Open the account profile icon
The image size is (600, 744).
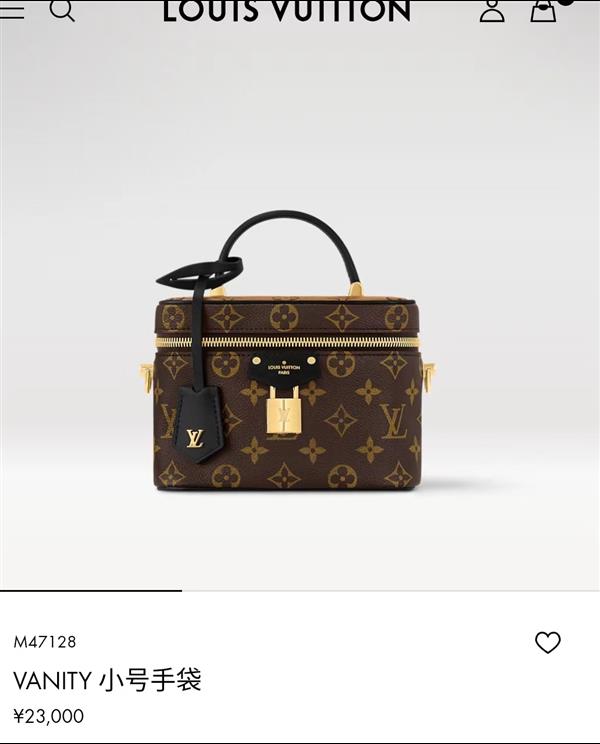(x=492, y=10)
